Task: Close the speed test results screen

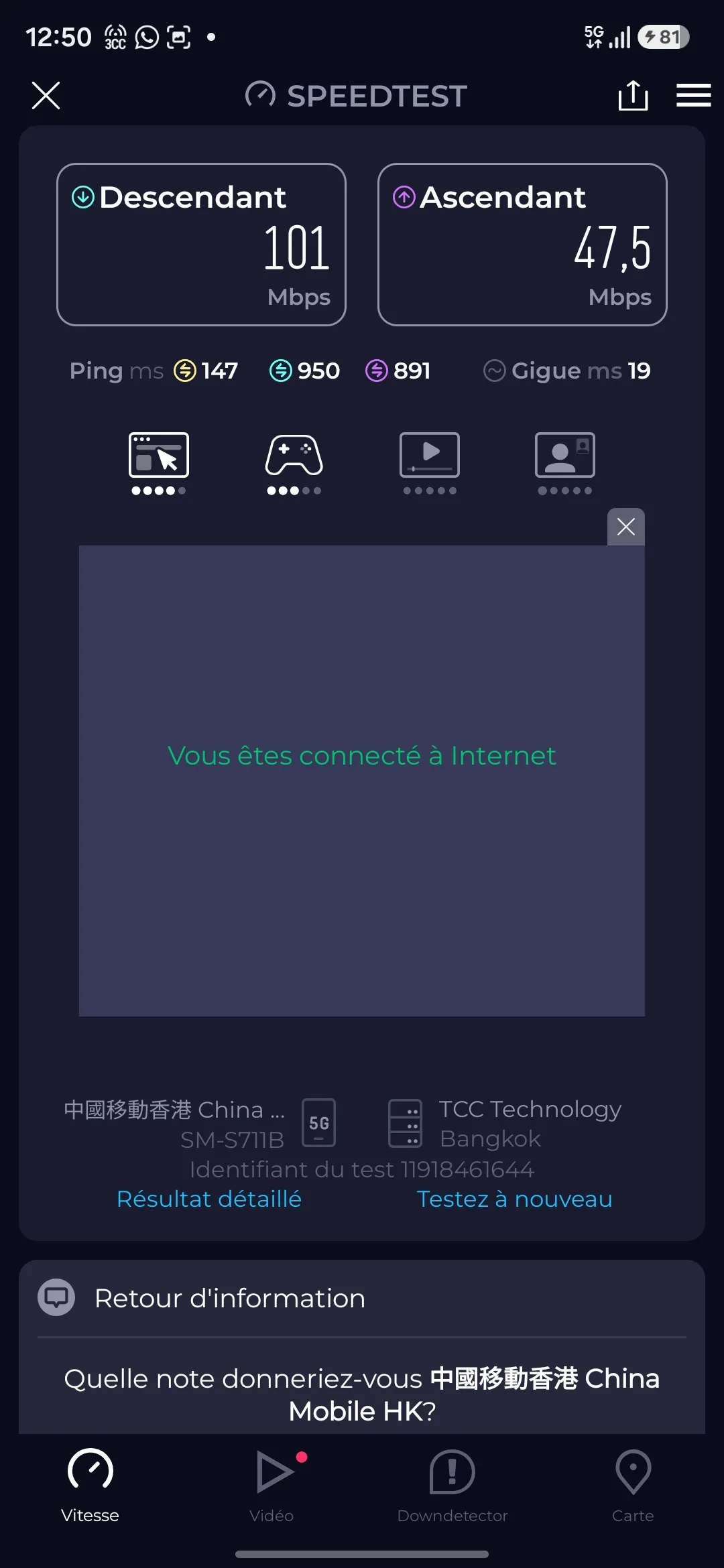Action: (46, 95)
